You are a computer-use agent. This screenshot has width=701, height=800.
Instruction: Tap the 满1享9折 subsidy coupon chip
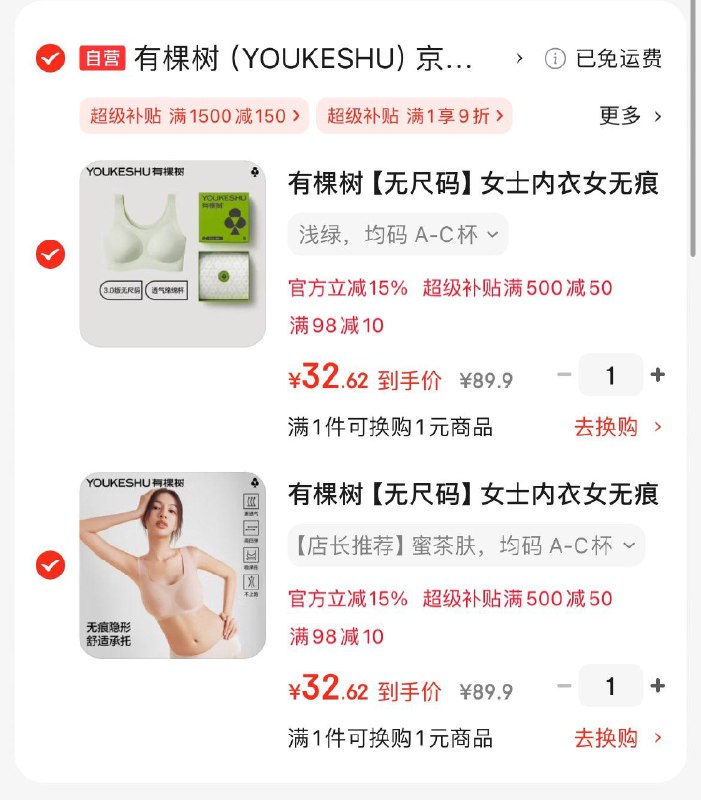(x=414, y=116)
